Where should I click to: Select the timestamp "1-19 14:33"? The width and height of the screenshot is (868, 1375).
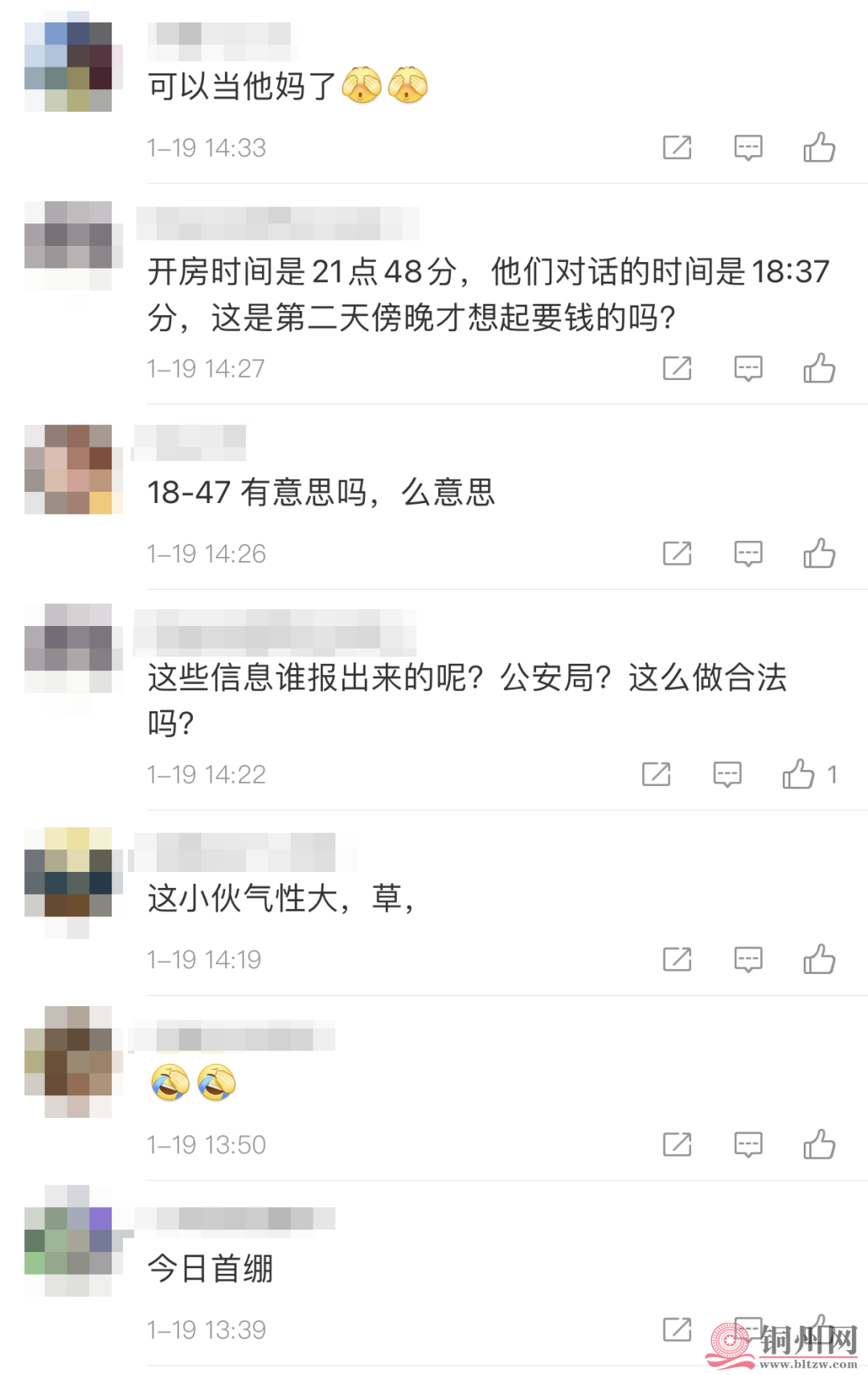click(x=207, y=147)
